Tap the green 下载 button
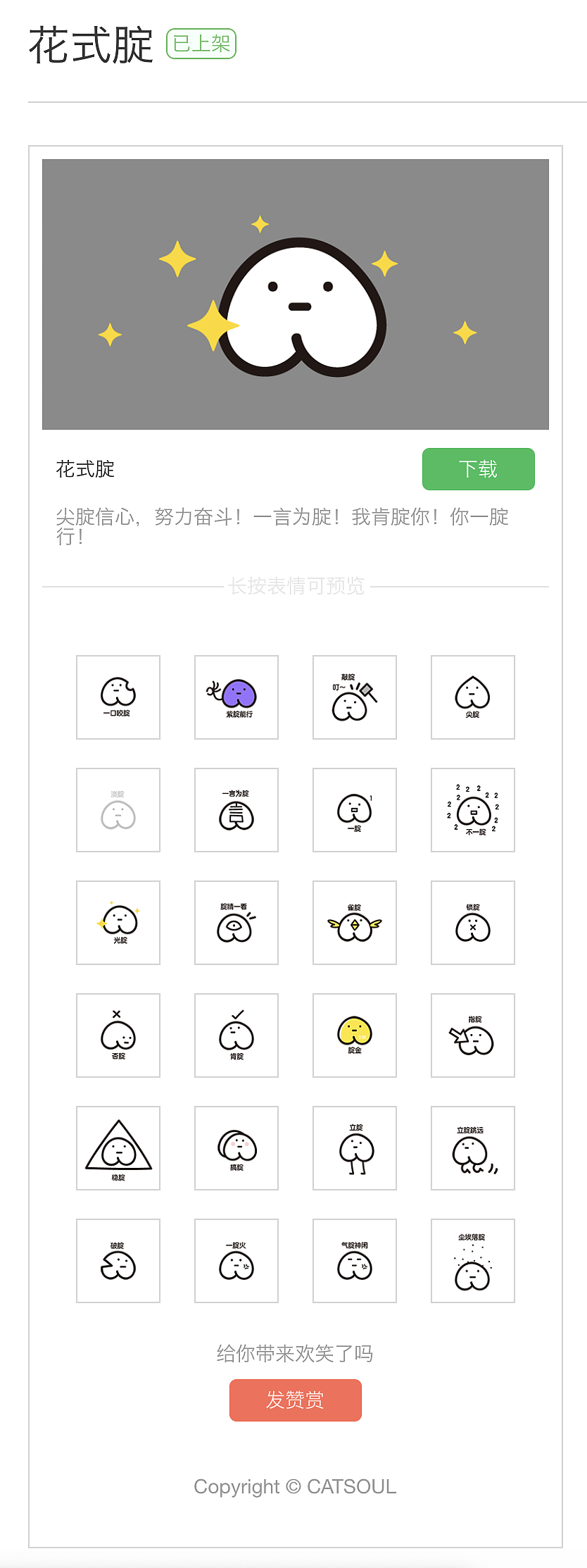This screenshot has height=1568, width=587. tap(478, 469)
